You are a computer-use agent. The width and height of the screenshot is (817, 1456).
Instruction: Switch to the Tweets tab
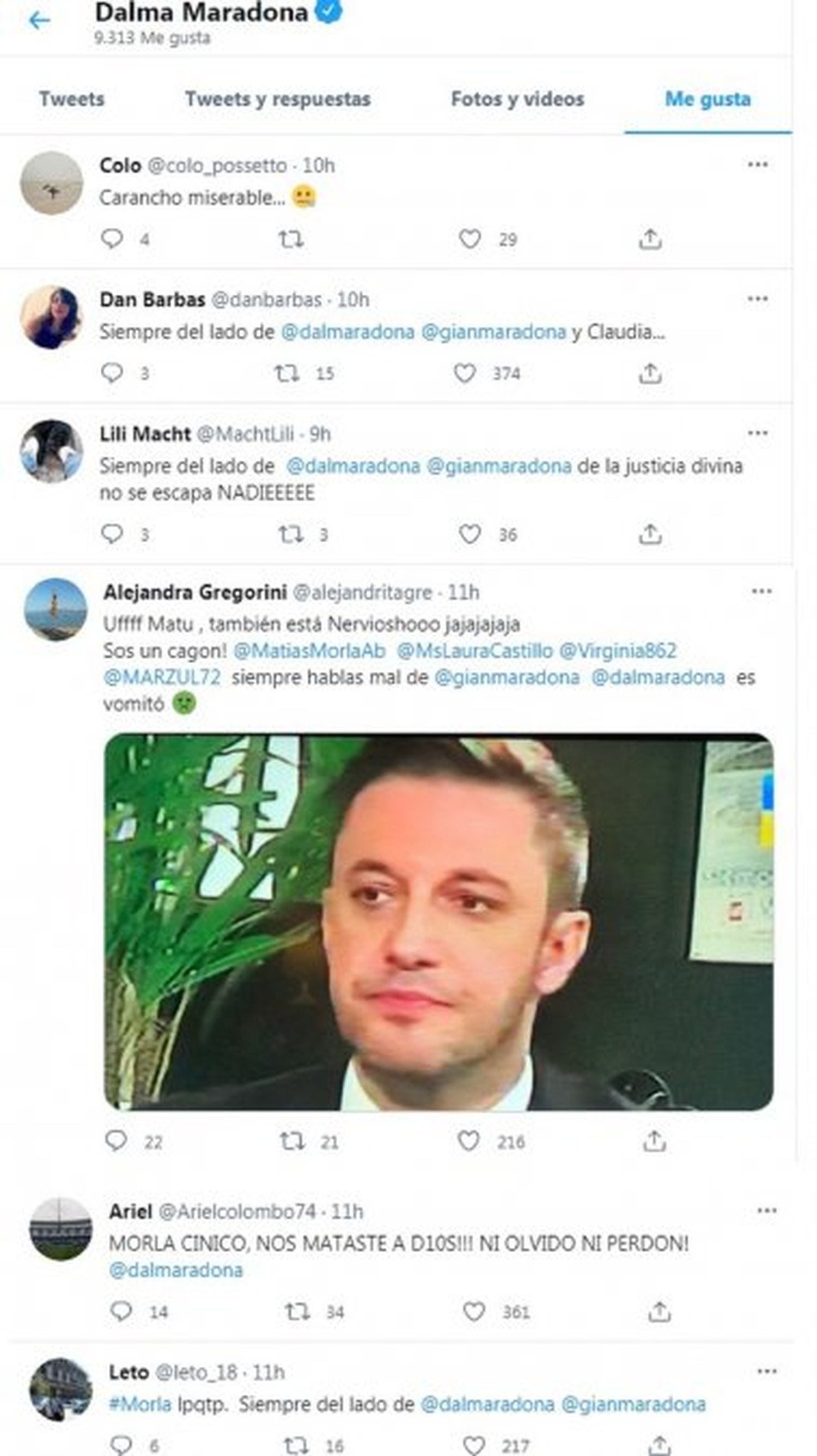(72, 99)
